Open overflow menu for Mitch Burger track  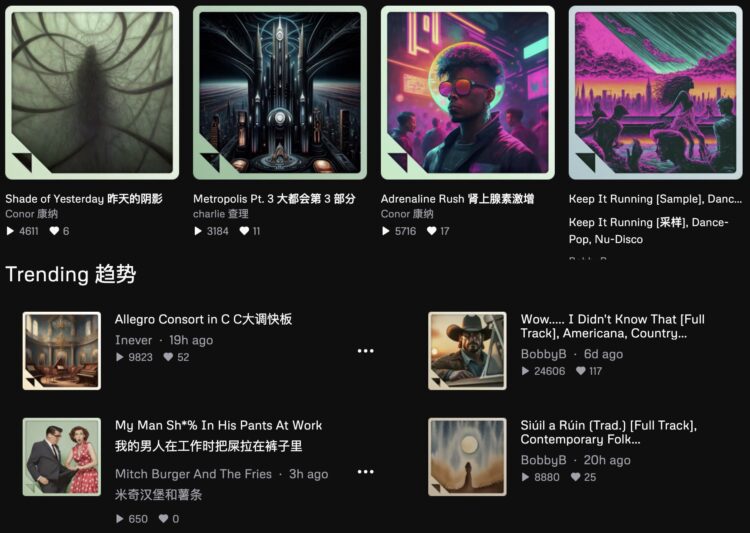pyautogui.click(x=365, y=472)
